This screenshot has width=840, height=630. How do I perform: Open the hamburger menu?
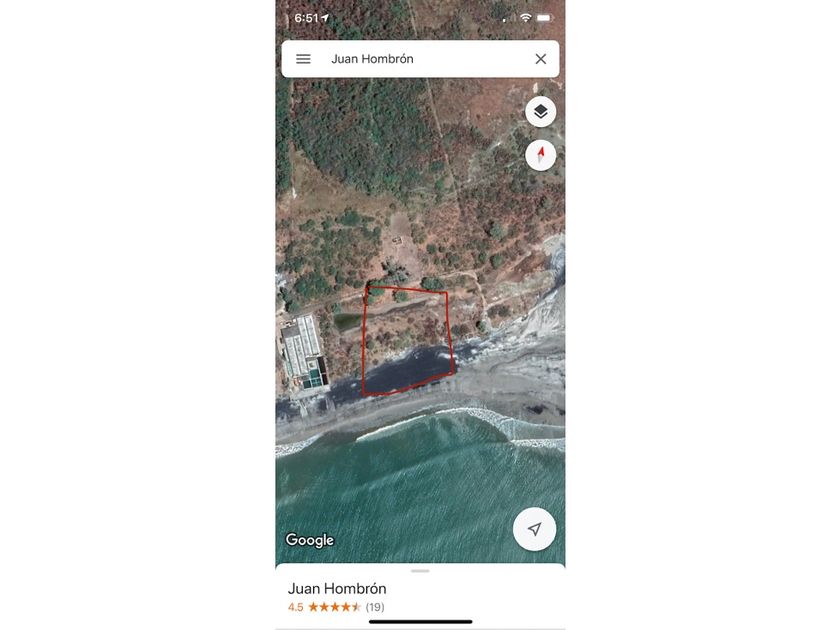303,59
